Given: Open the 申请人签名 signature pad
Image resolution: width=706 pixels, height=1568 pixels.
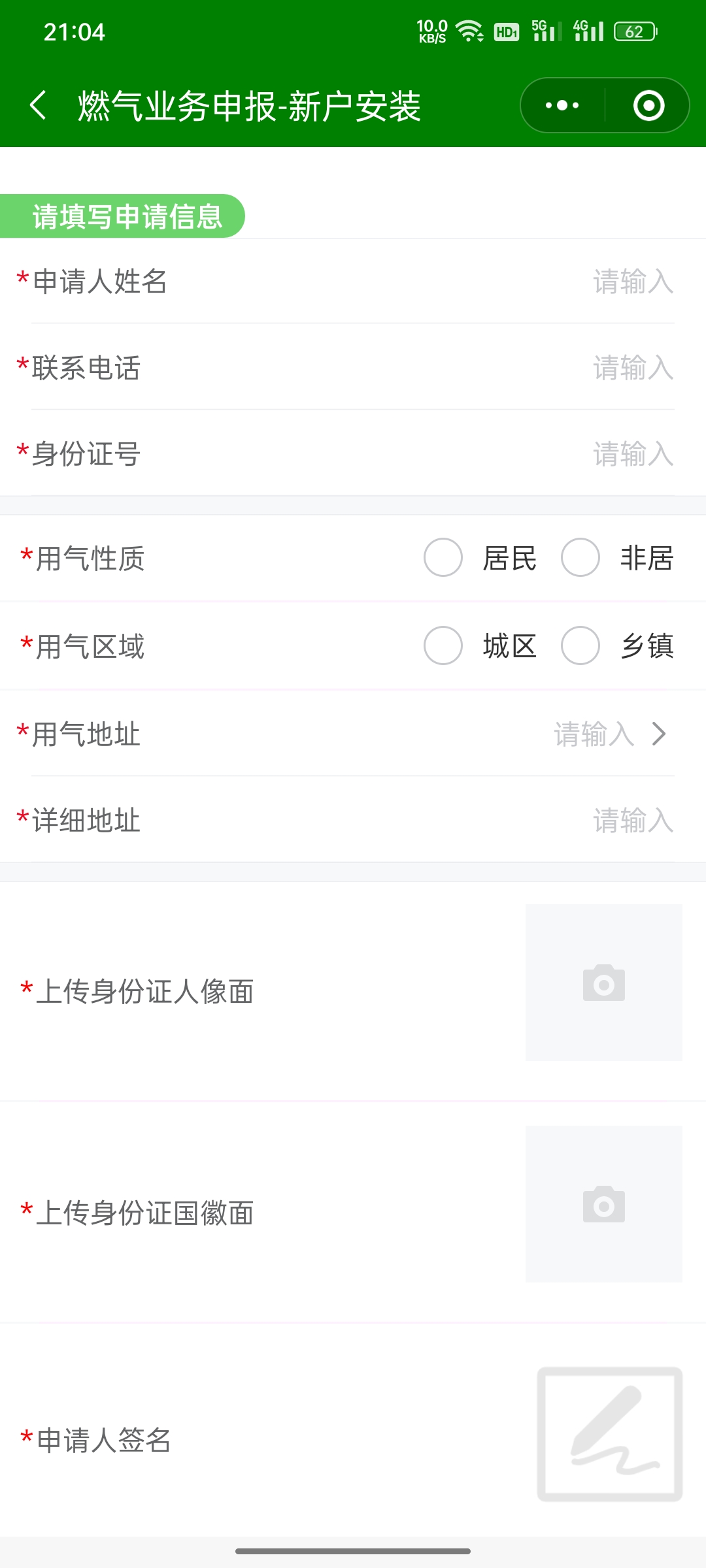Looking at the screenshot, I should pos(610,1434).
